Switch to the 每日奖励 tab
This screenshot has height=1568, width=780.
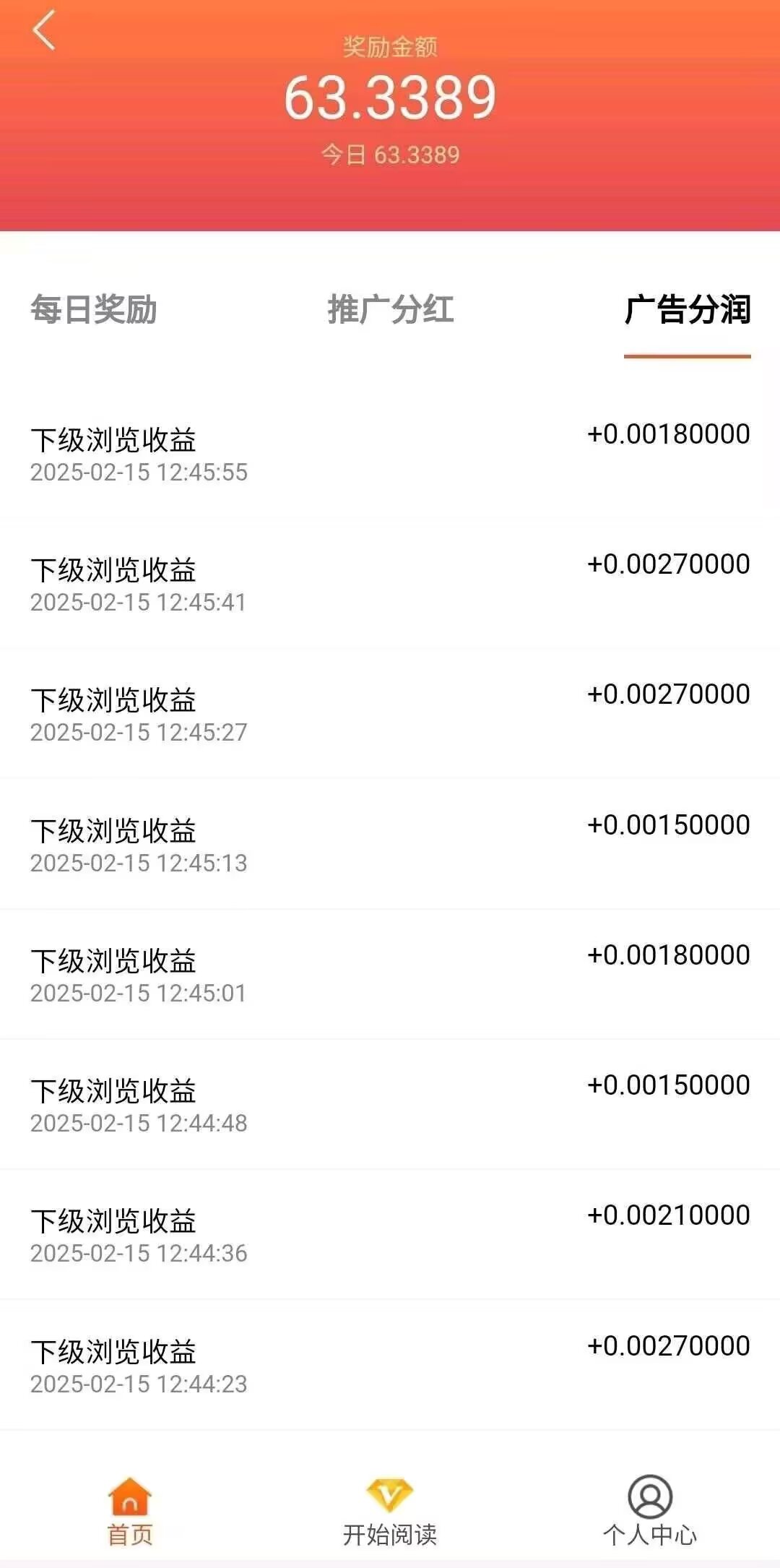(x=94, y=309)
